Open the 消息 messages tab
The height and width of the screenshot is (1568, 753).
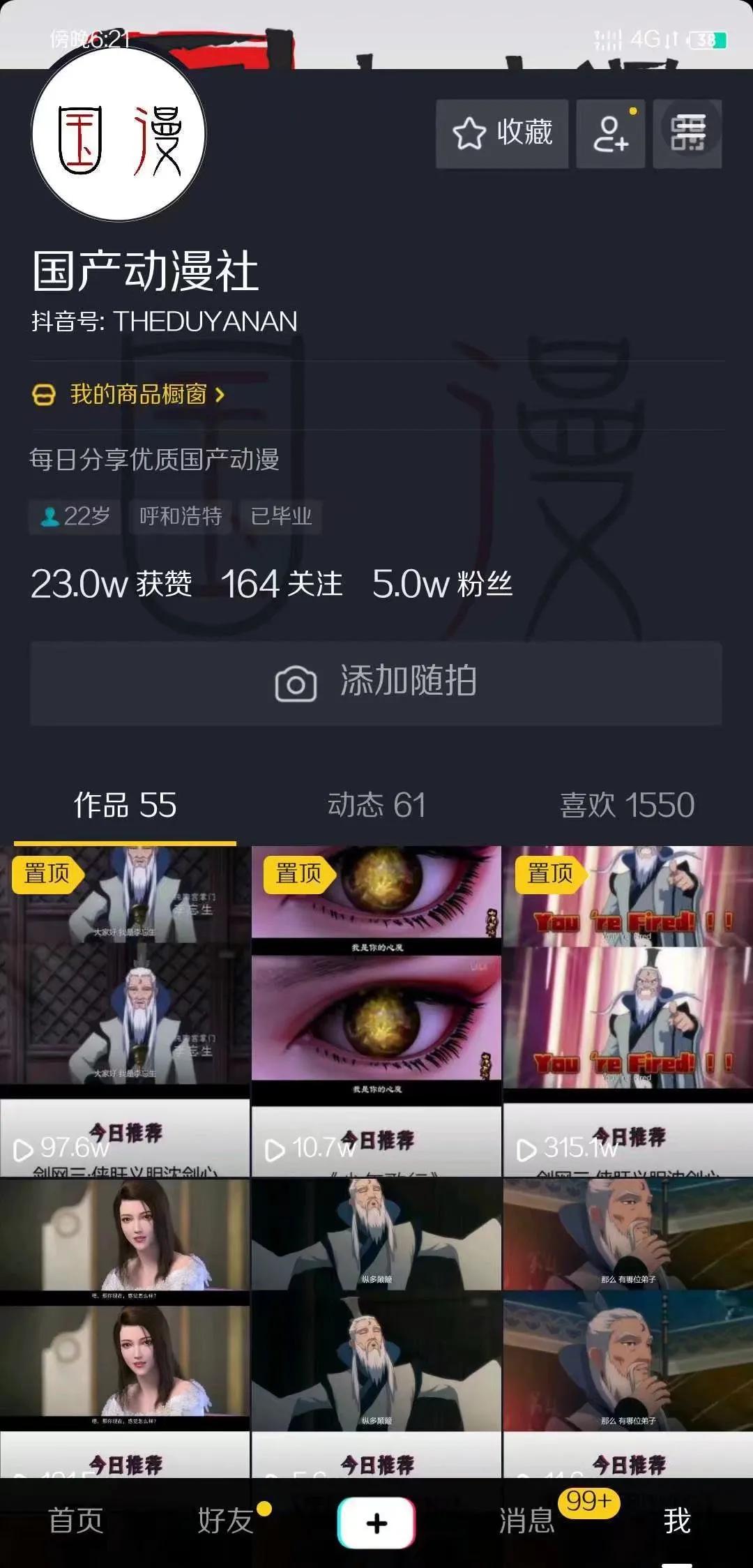pos(527,1521)
